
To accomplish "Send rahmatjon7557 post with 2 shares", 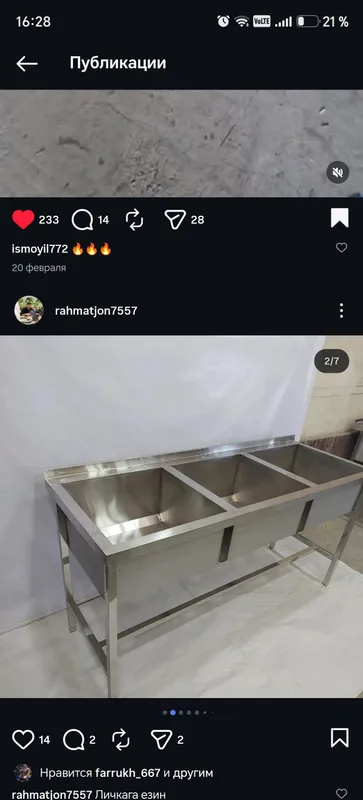I will pyautogui.click(x=161, y=740).
